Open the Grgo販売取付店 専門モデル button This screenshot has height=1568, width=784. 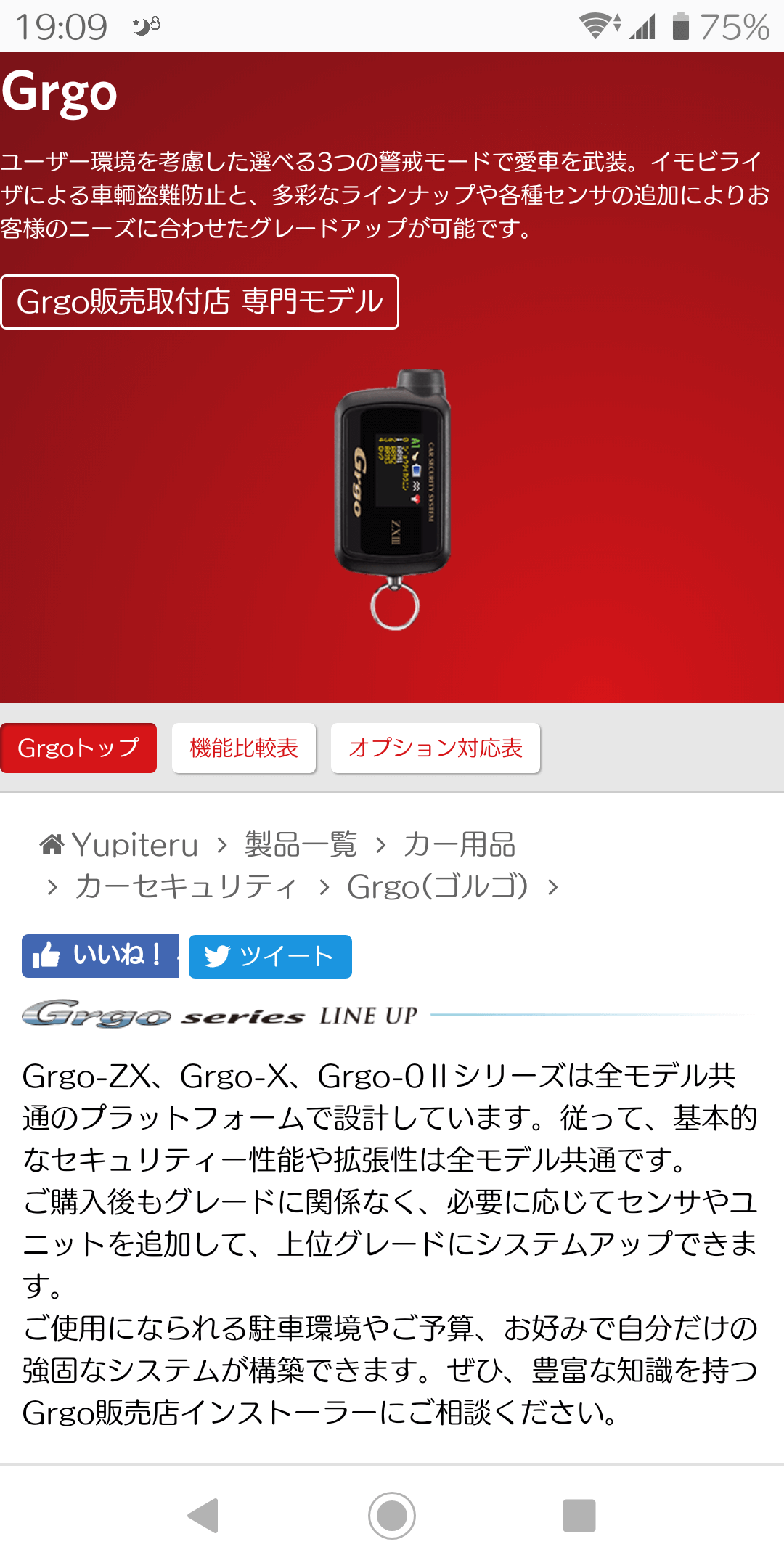click(x=200, y=302)
